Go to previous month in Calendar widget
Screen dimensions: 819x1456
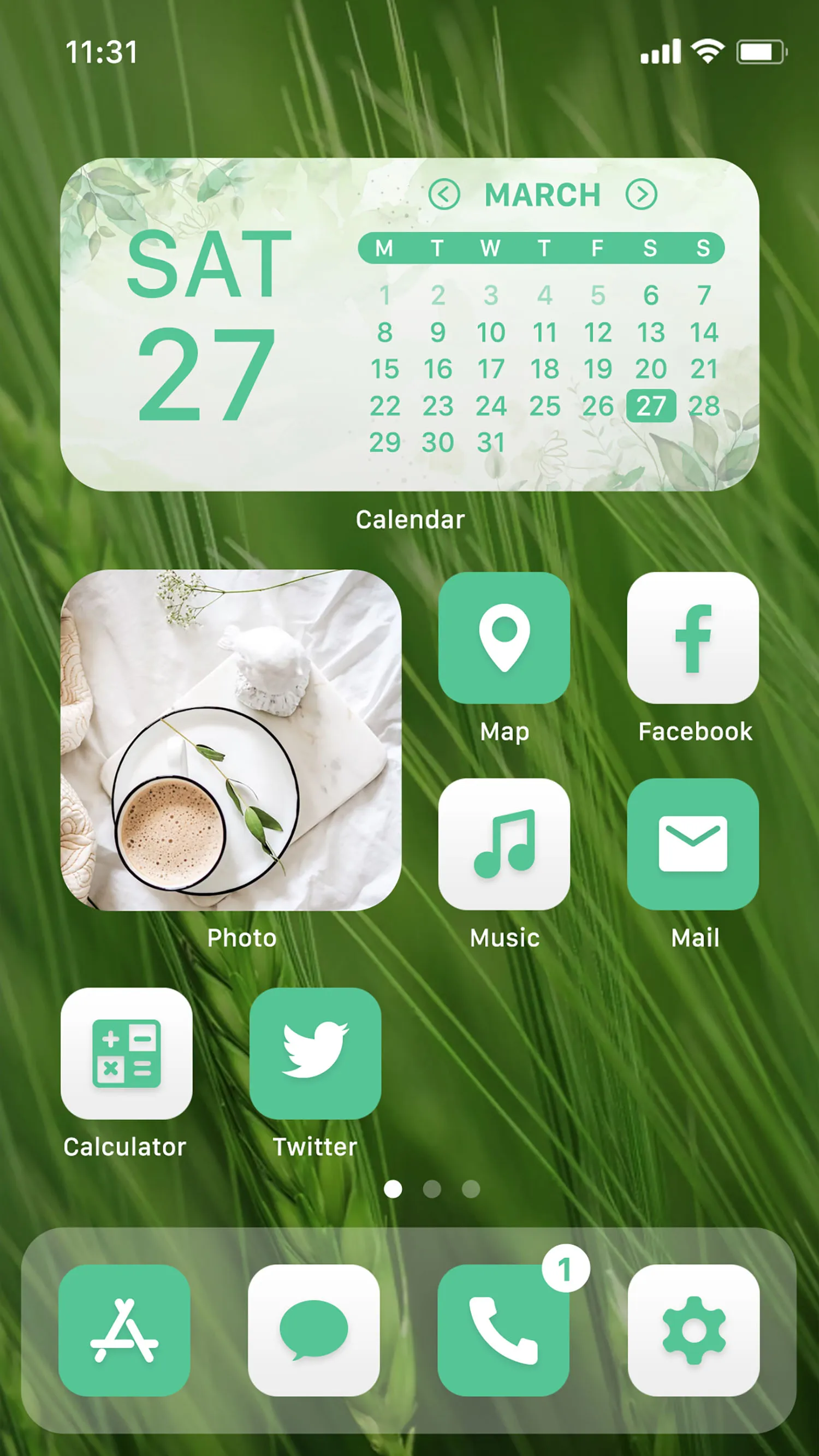click(x=444, y=194)
